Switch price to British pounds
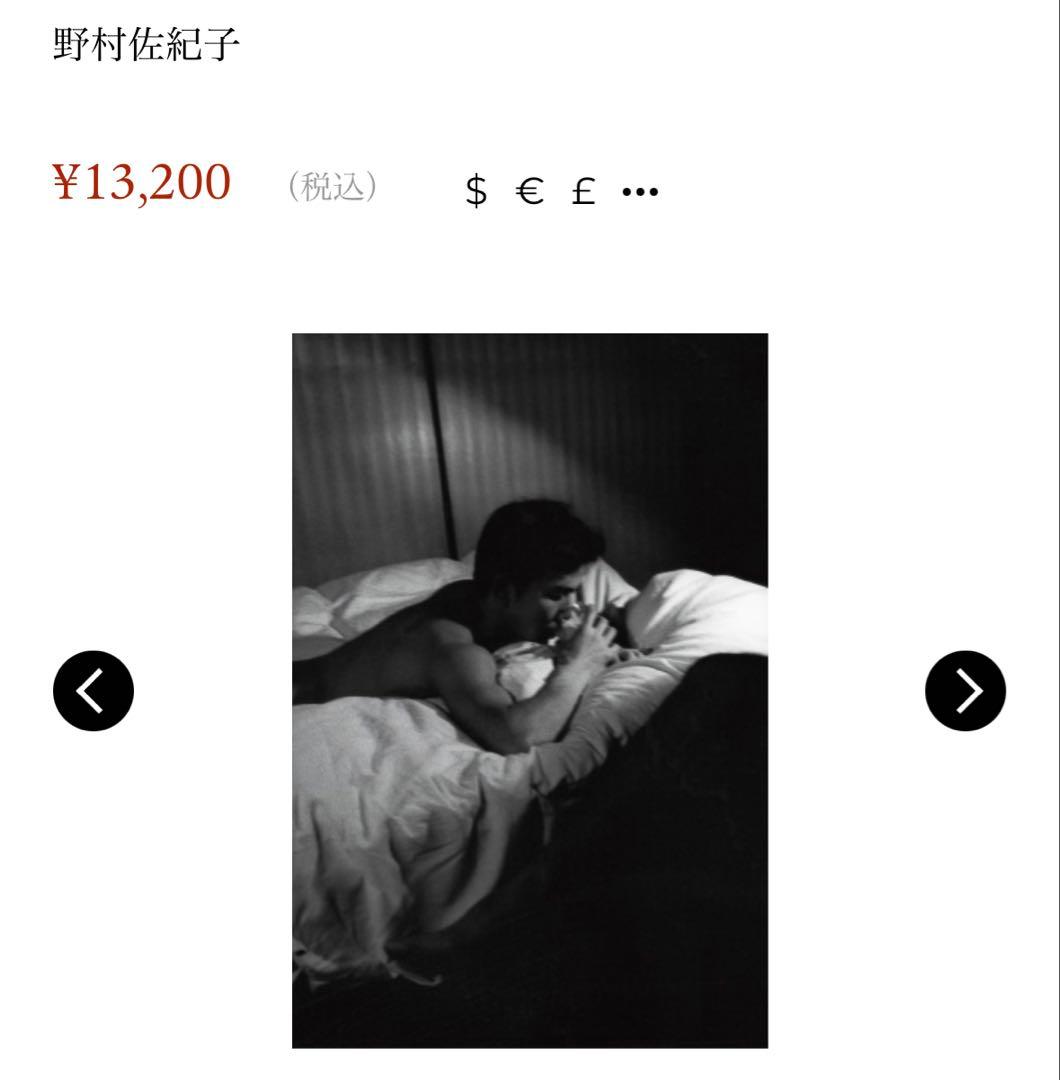The image size is (1060, 1080). tap(583, 190)
